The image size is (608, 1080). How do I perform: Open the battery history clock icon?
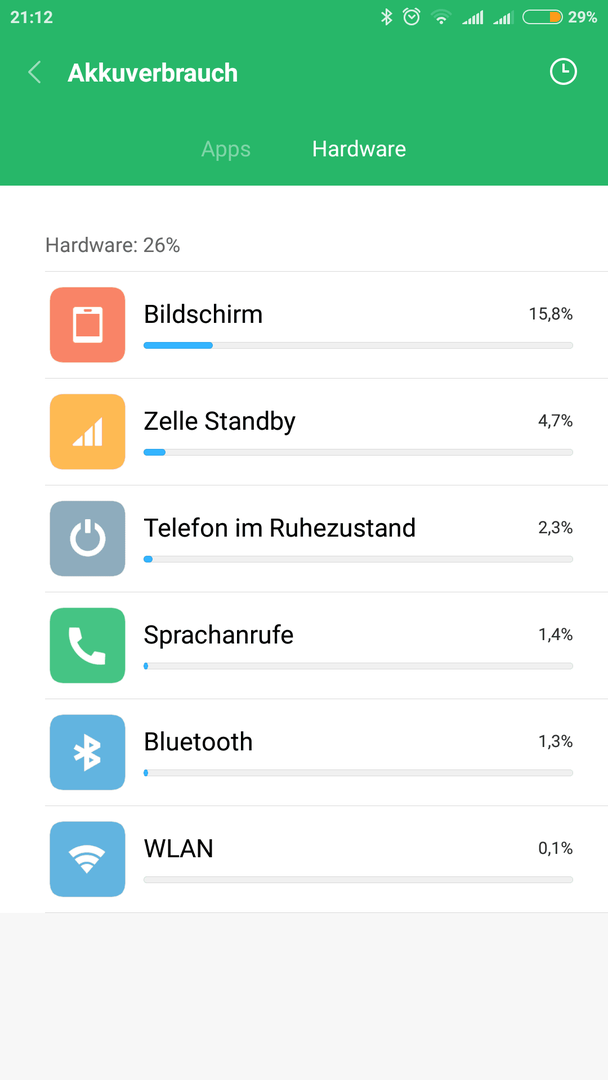563,72
